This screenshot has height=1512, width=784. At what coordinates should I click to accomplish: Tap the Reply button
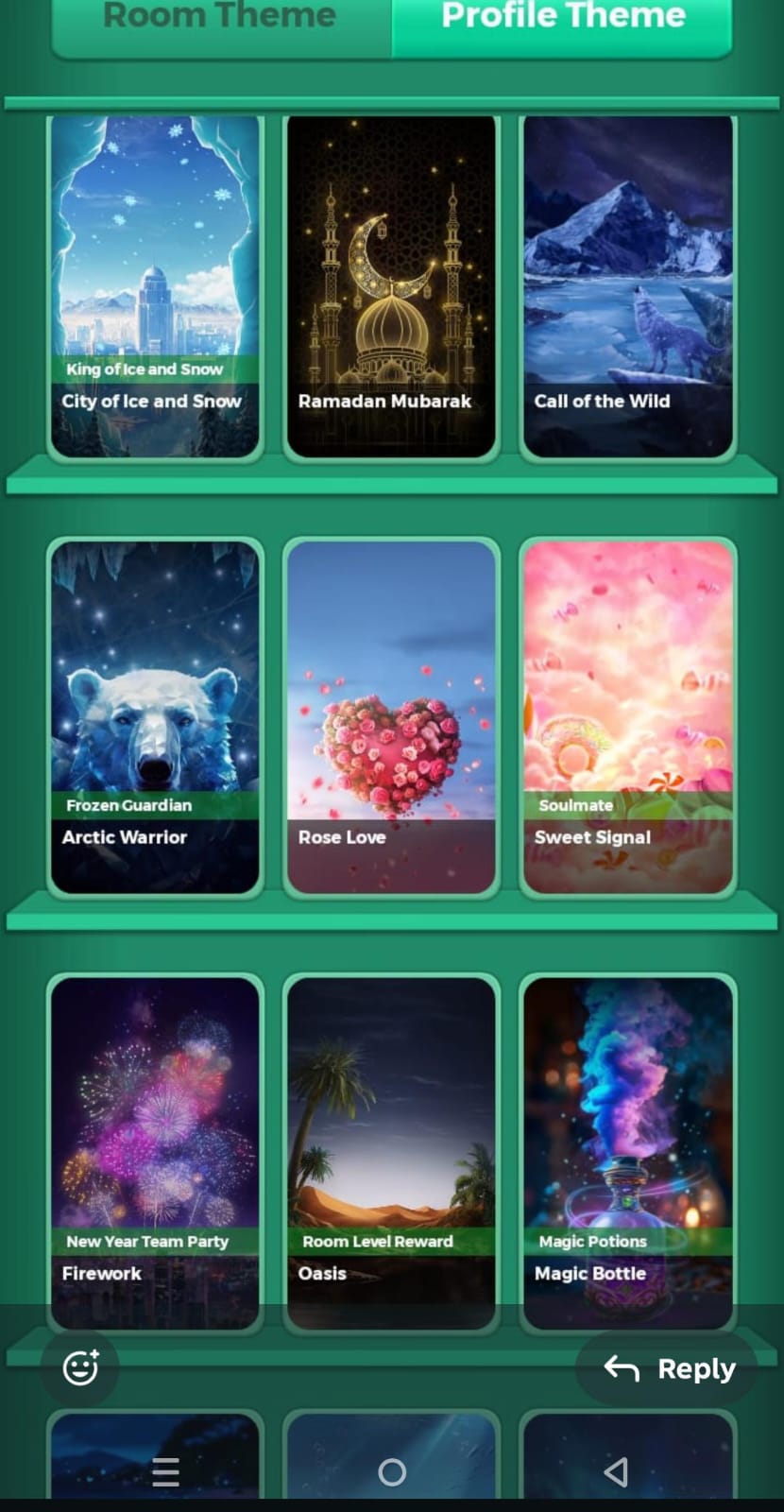(668, 1368)
